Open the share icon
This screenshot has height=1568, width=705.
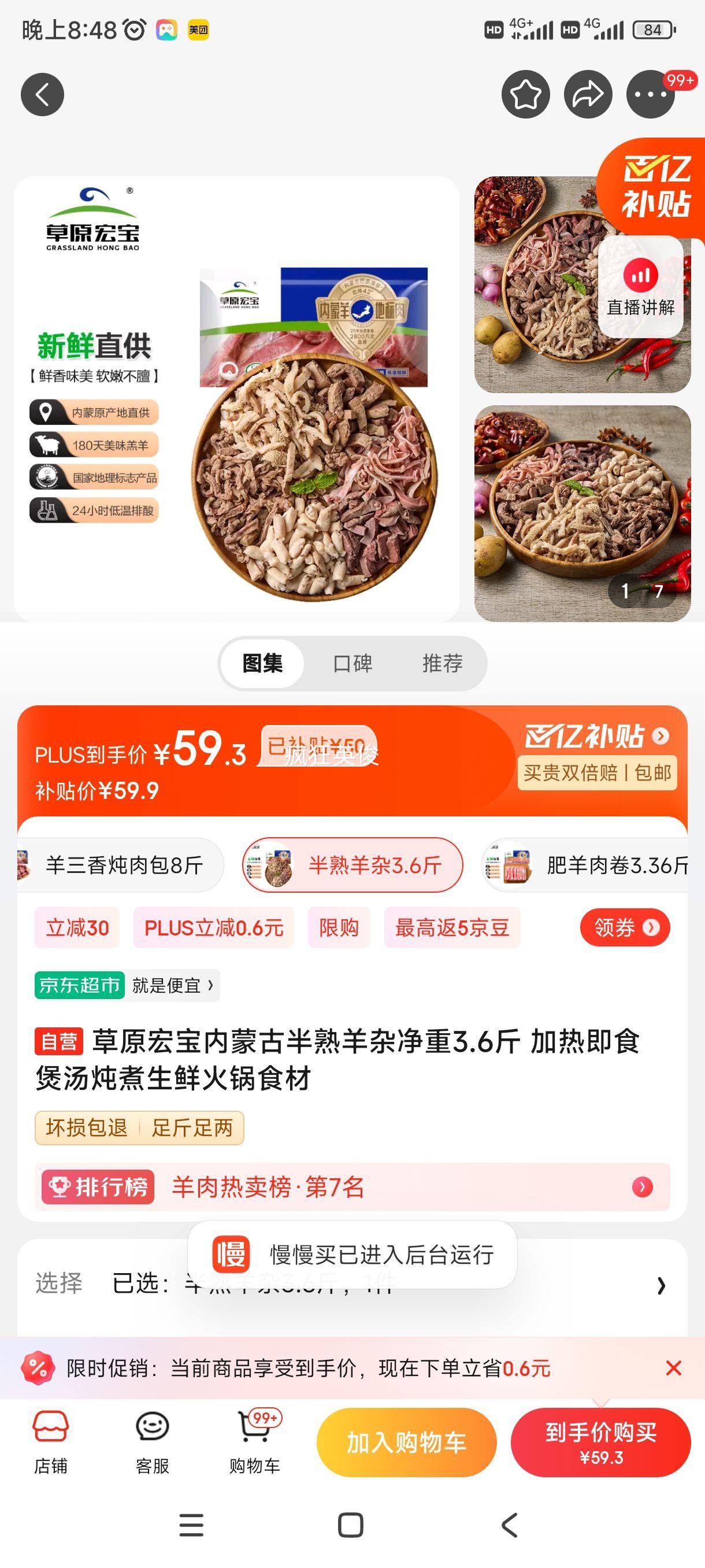click(587, 94)
